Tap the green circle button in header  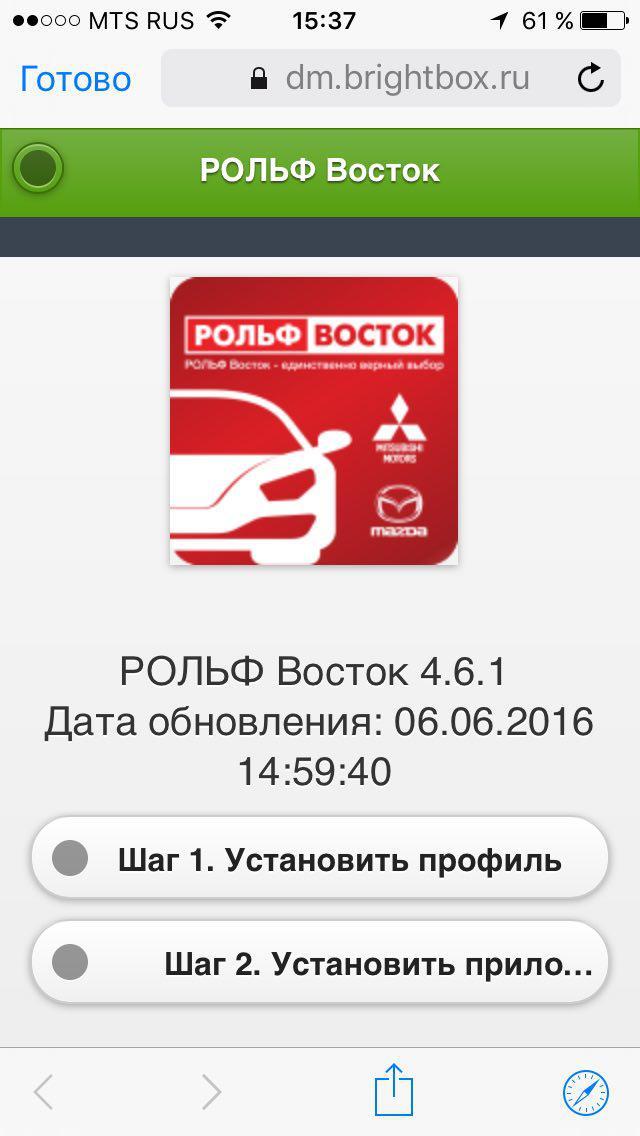coord(38,169)
